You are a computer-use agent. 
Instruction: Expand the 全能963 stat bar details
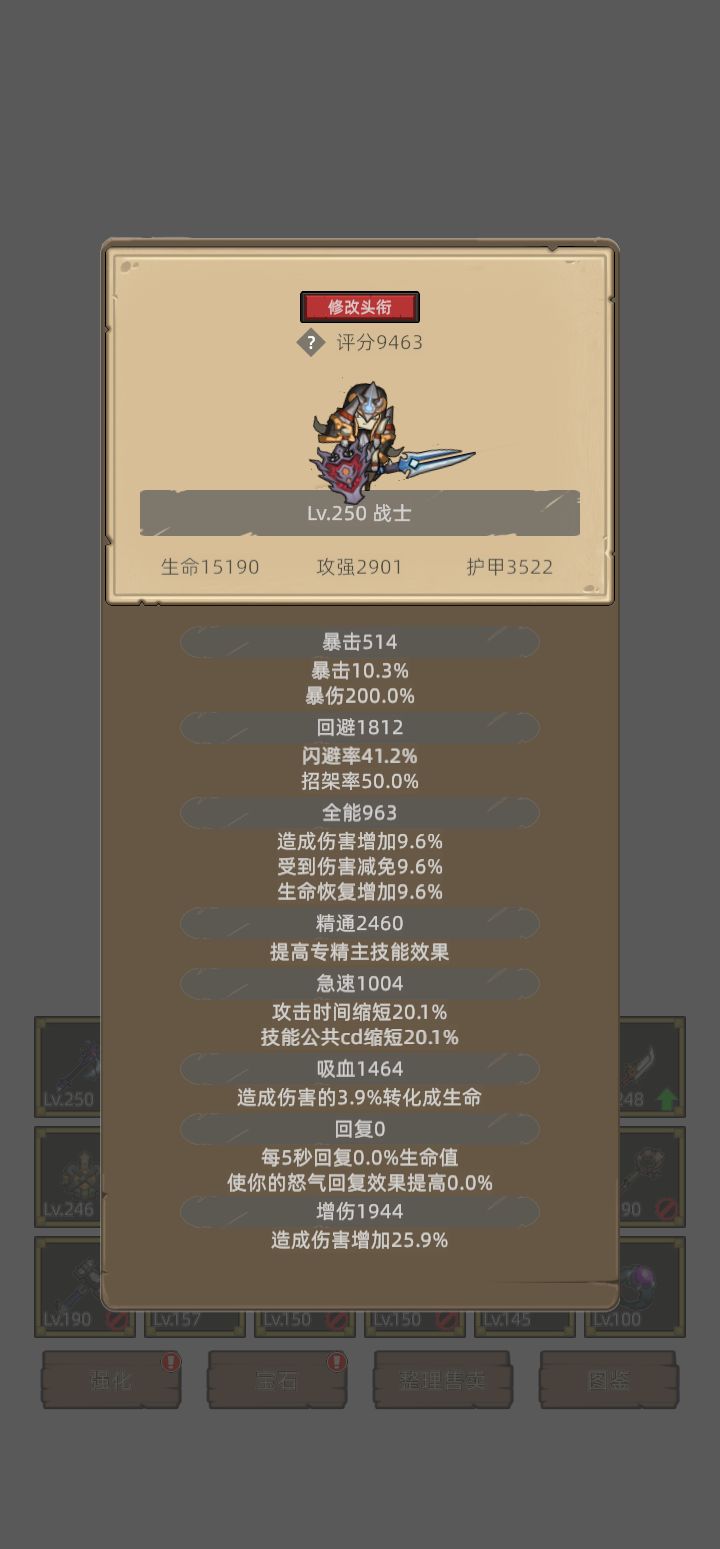tap(359, 812)
